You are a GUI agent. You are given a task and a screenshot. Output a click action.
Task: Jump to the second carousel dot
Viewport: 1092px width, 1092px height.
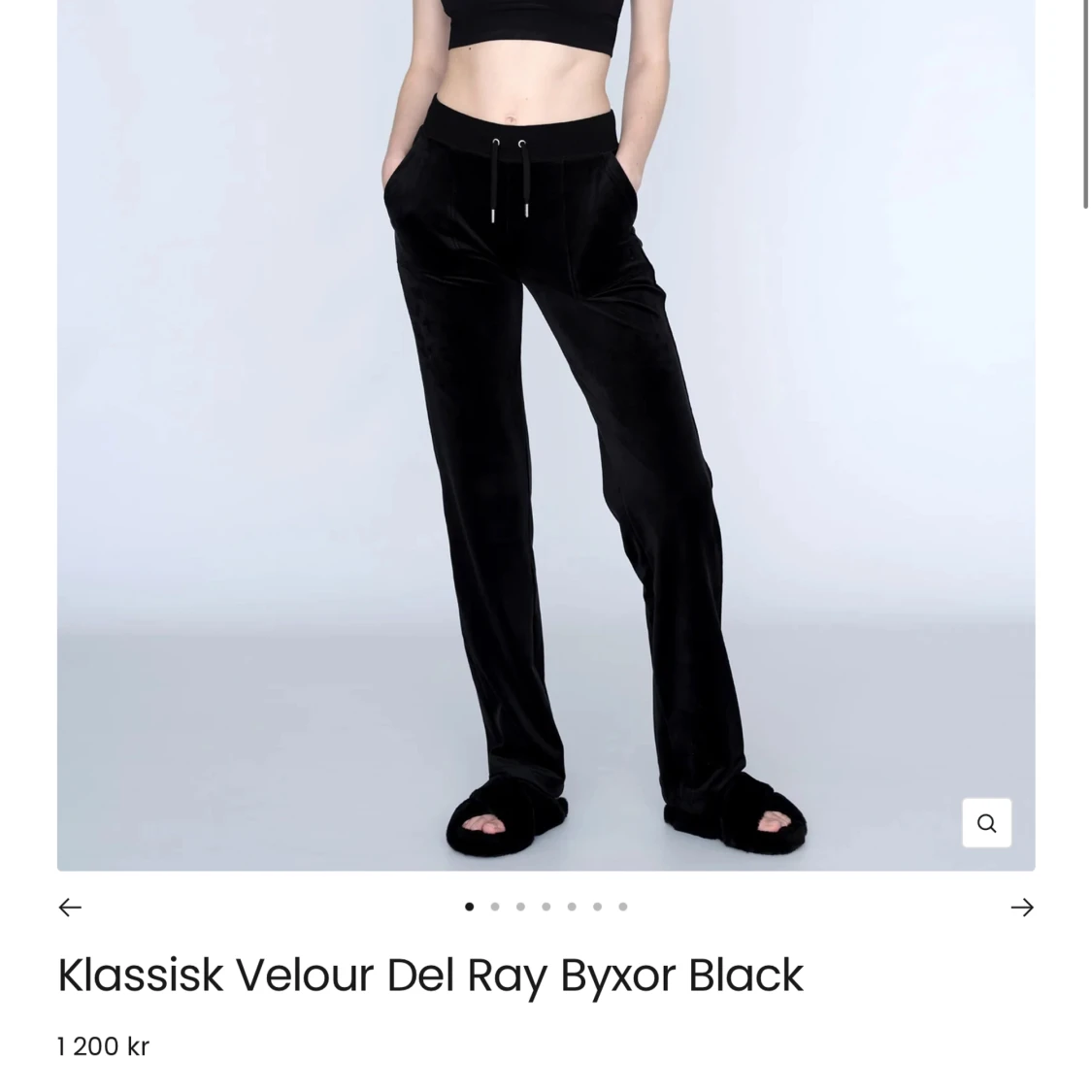(x=495, y=907)
